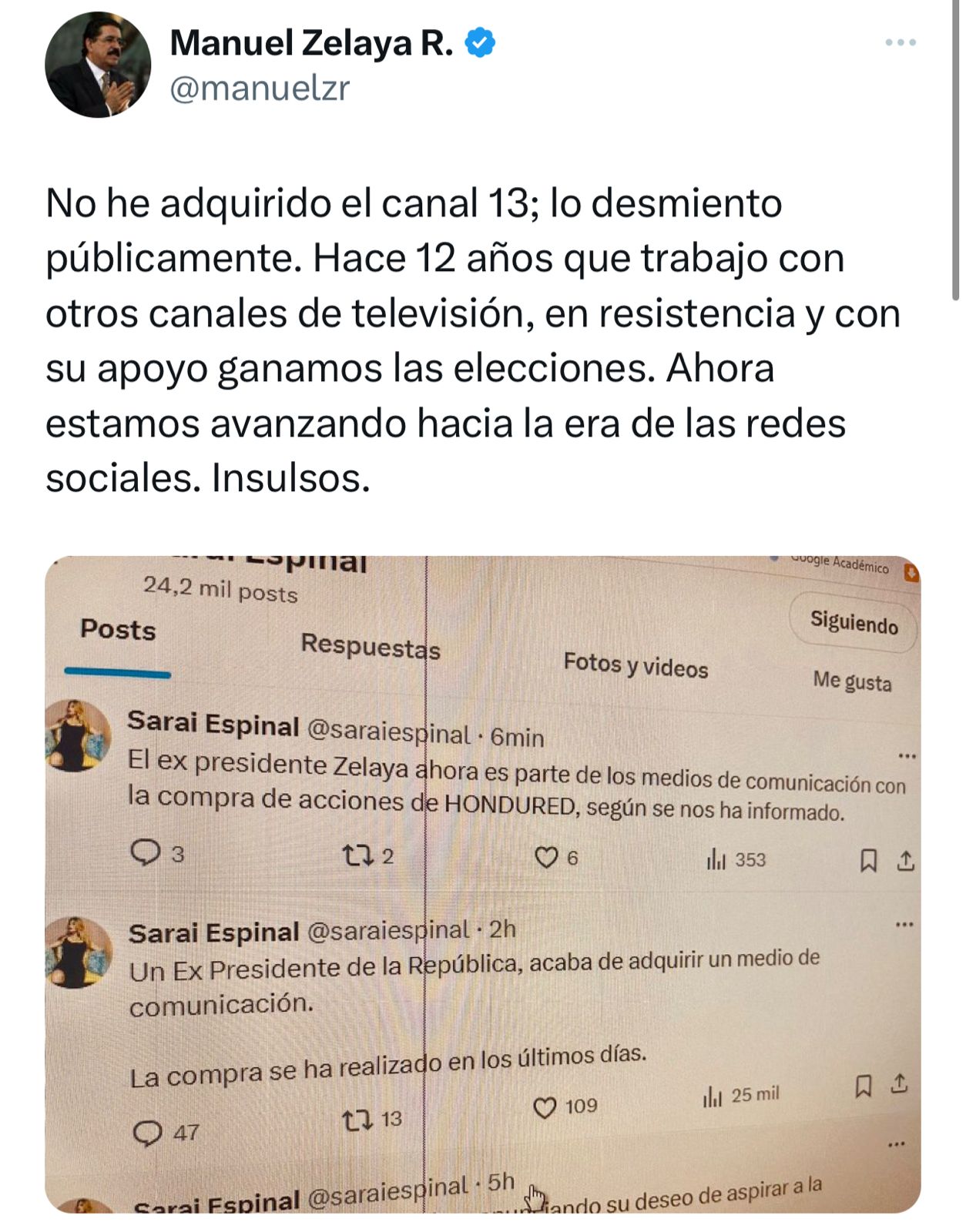This screenshot has width=966, height=1232.
Task: Open Manuel Zelaya's profile picture
Action: 98,65
